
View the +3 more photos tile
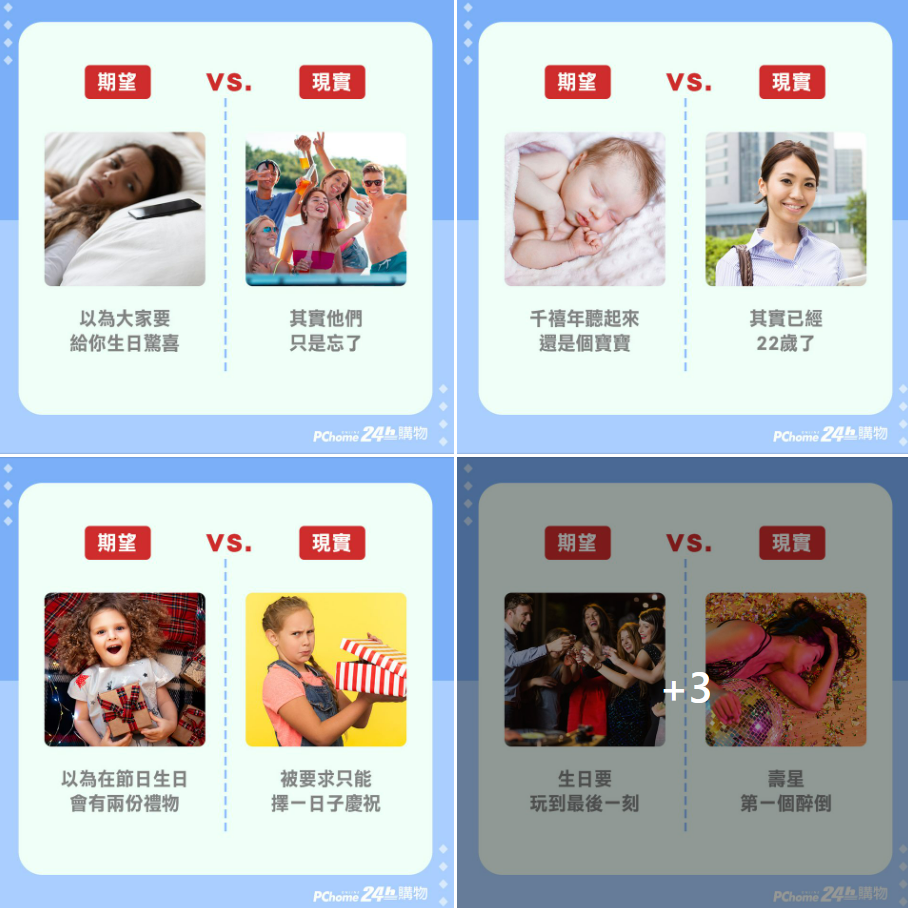tap(684, 686)
